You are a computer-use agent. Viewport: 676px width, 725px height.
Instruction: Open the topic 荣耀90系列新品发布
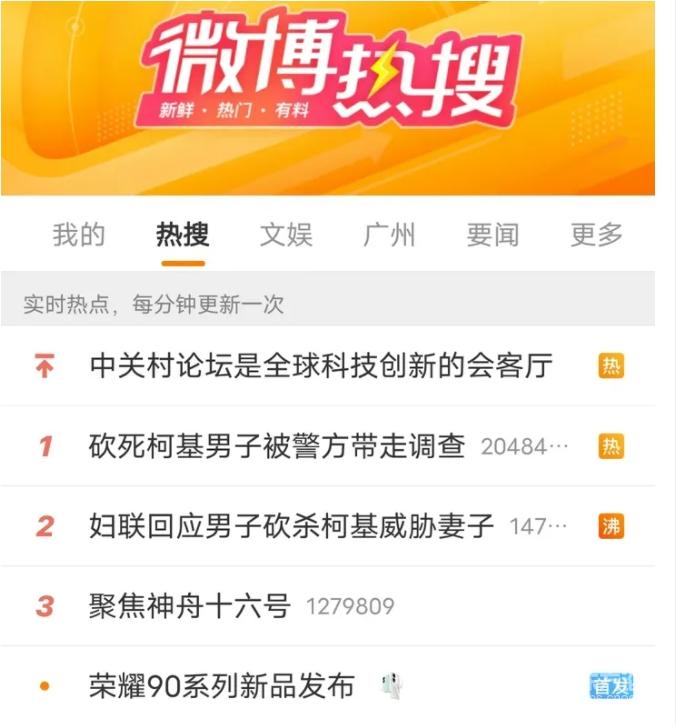pyautogui.click(x=222, y=686)
